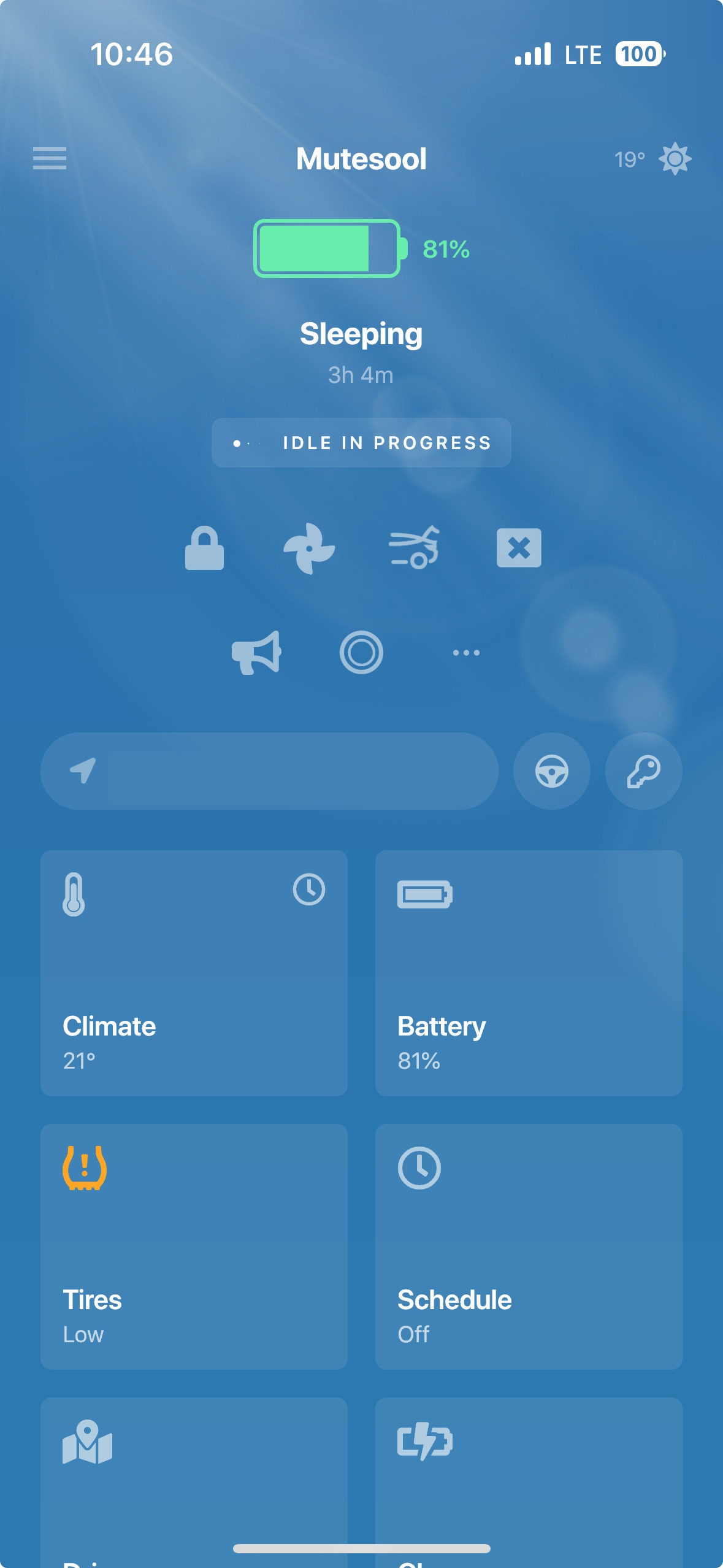This screenshot has height=1568, width=723.
Task: Tap the key button
Action: (x=643, y=771)
